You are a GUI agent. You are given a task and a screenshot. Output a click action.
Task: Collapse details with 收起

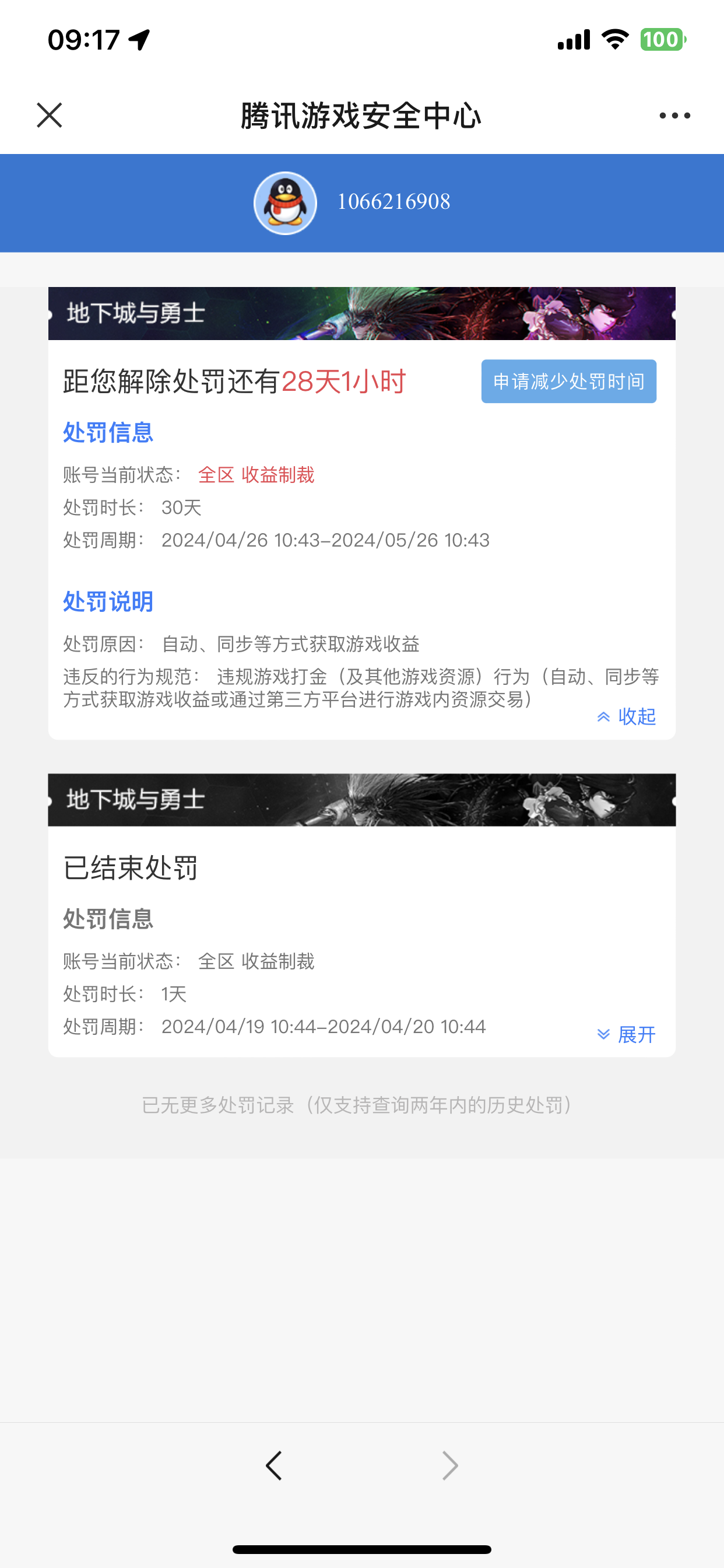point(627,716)
